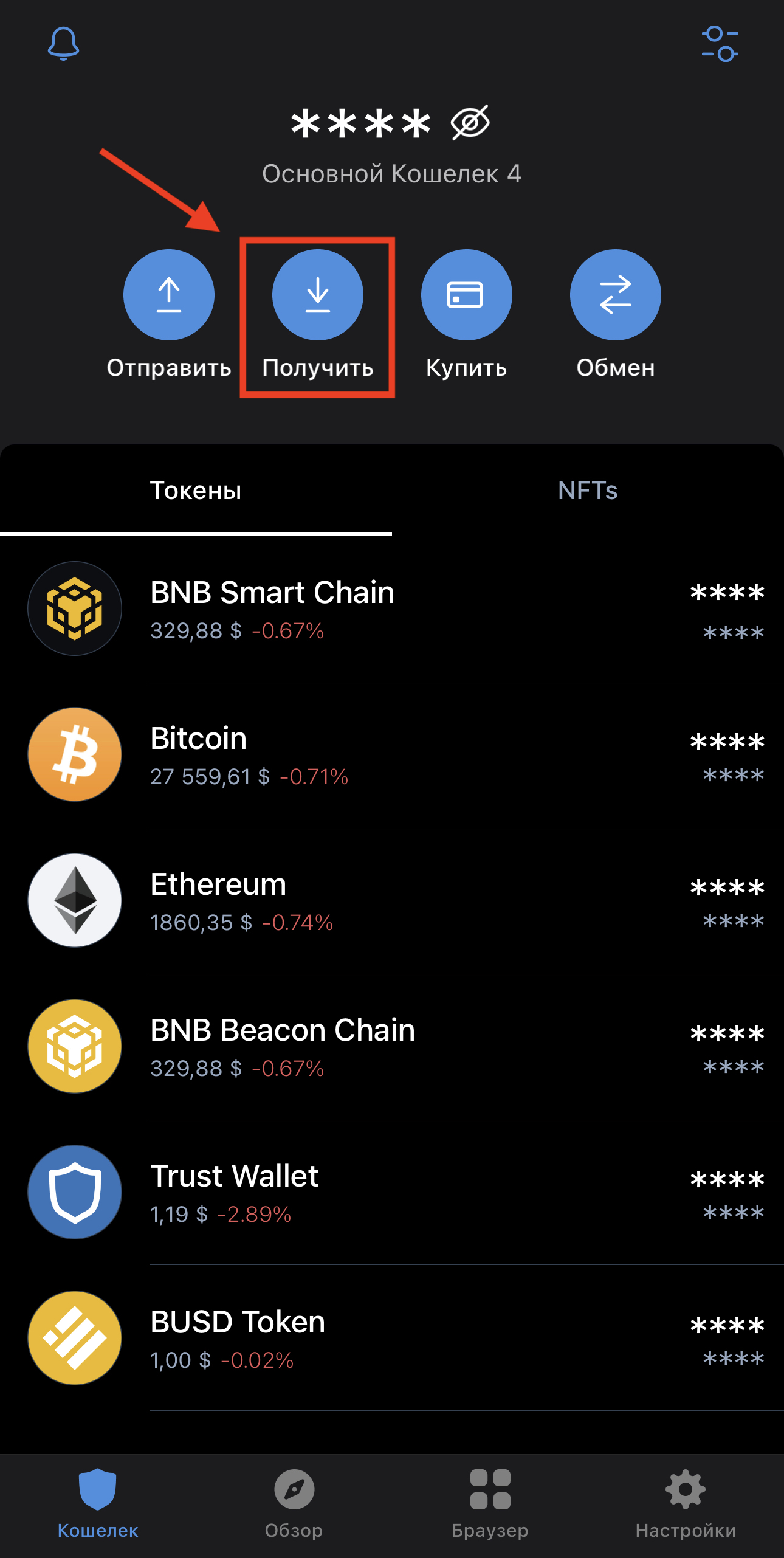
Task: Tap the Trust Wallet token thumbnail
Action: click(x=74, y=1193)
